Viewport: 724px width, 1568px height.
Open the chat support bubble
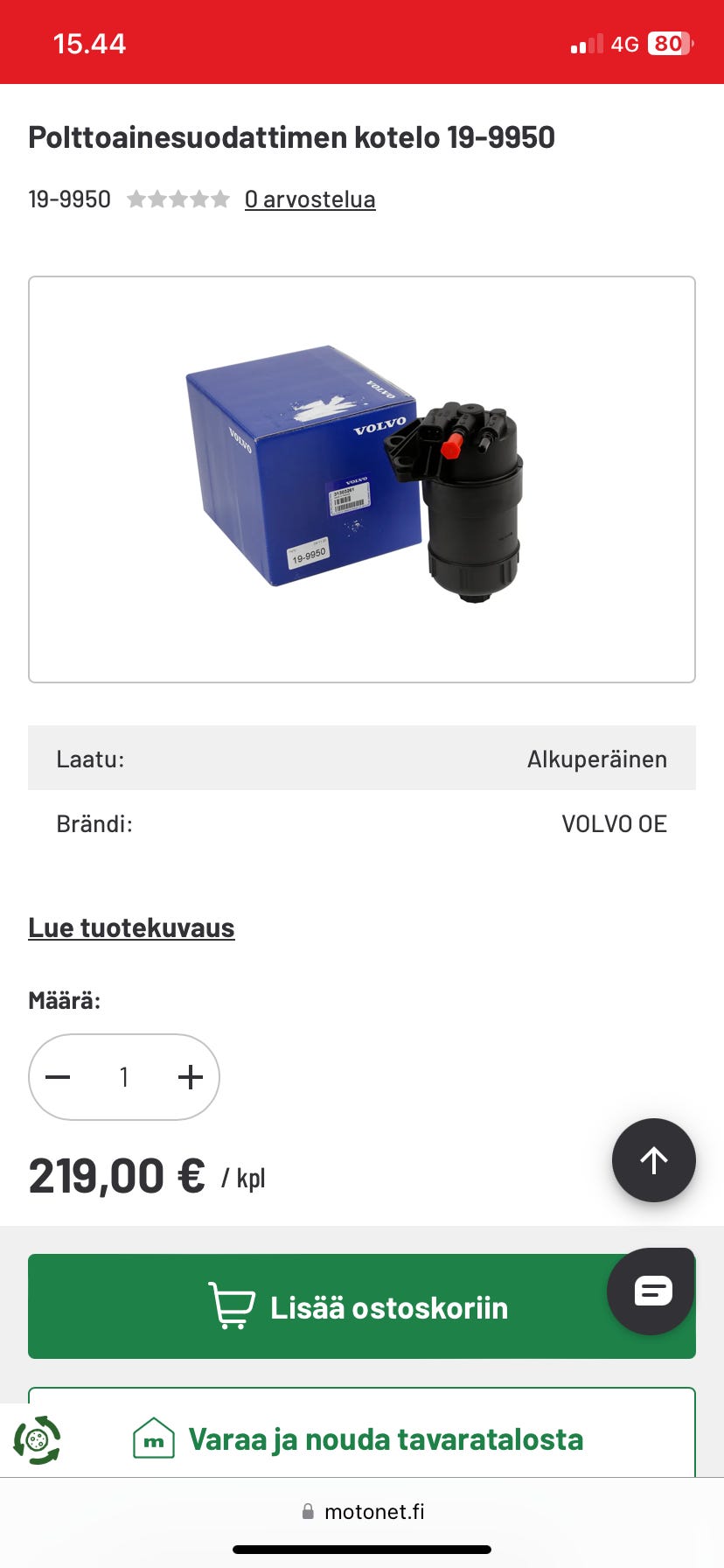click(x=652, y=1291)
